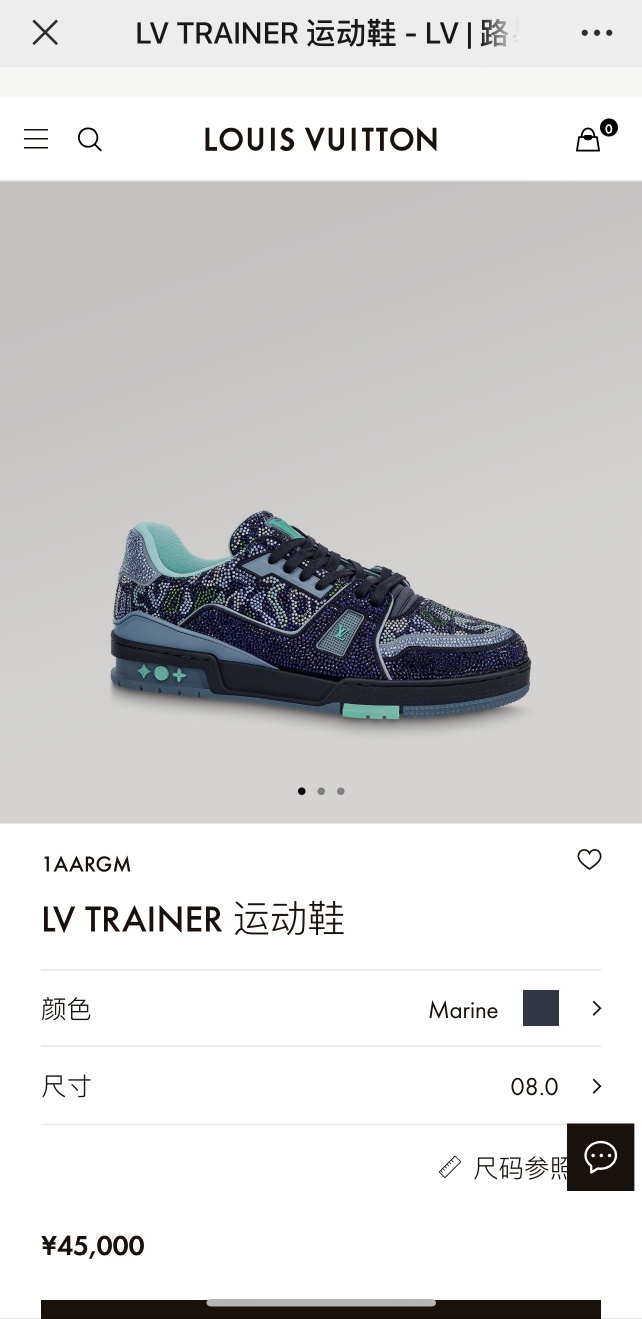642x1319 pixels.
Task: Go to the Louis Vuitton home logo
Action: 320,139
